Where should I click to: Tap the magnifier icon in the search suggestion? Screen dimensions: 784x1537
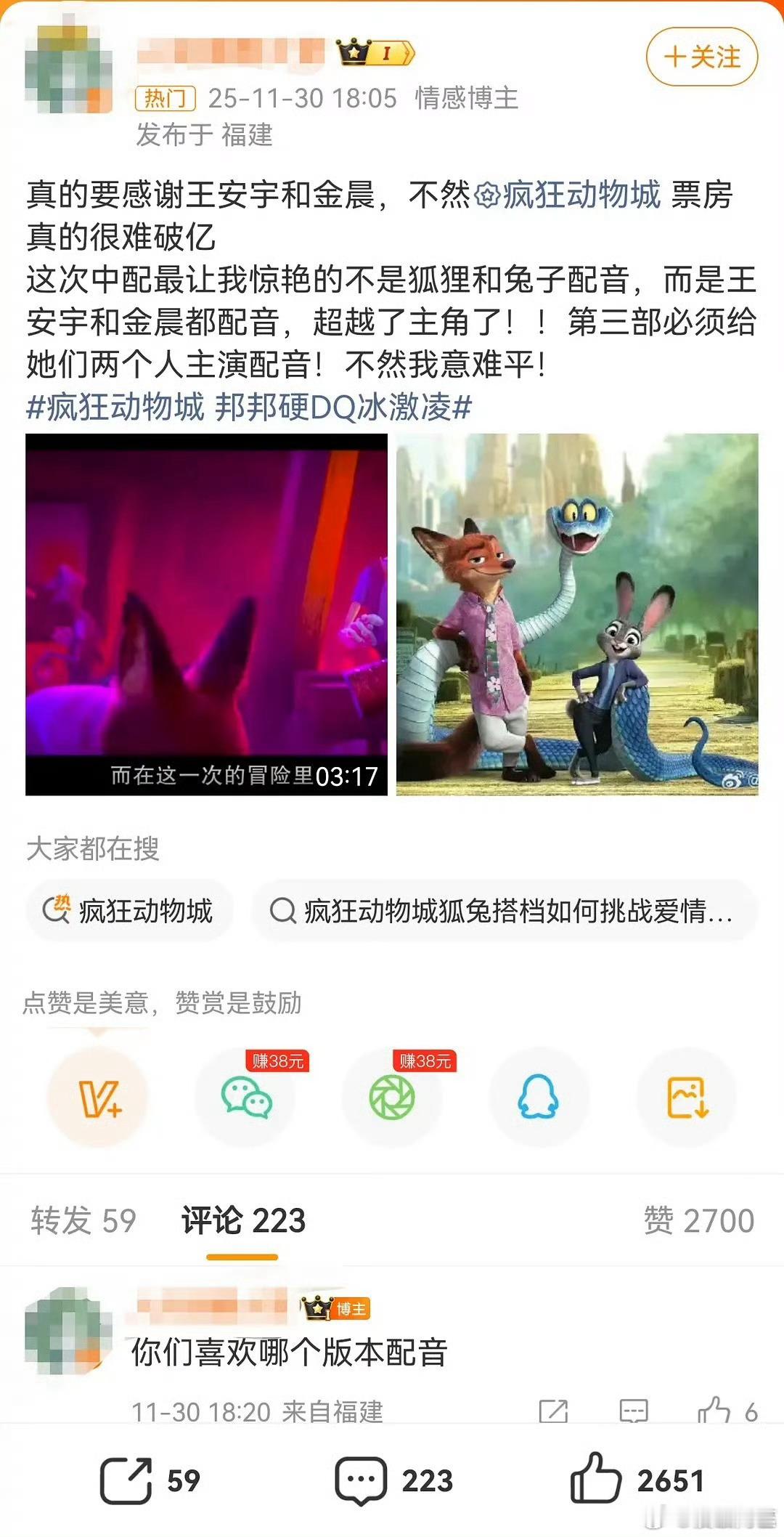coord(283,910)
